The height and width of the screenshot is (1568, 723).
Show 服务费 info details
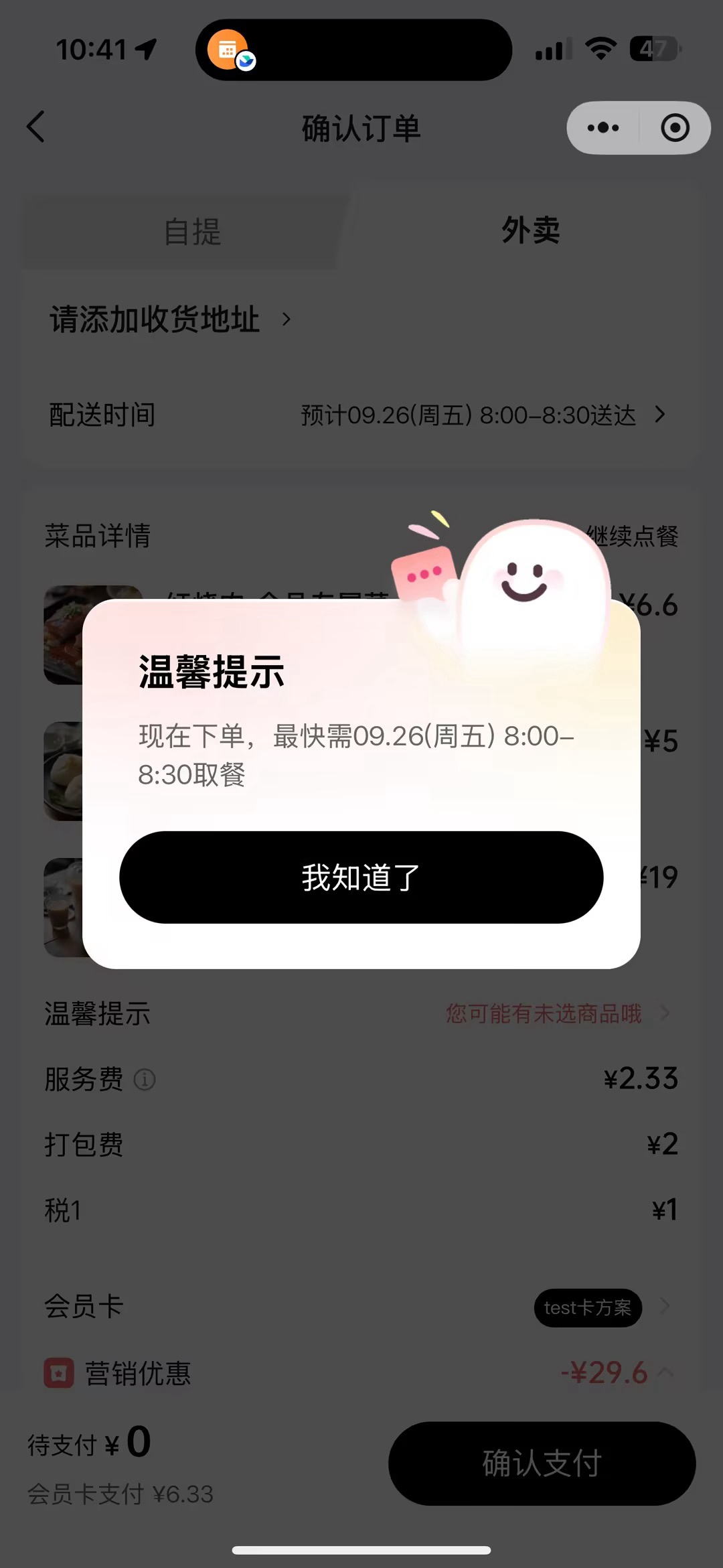click(145, 1080)
